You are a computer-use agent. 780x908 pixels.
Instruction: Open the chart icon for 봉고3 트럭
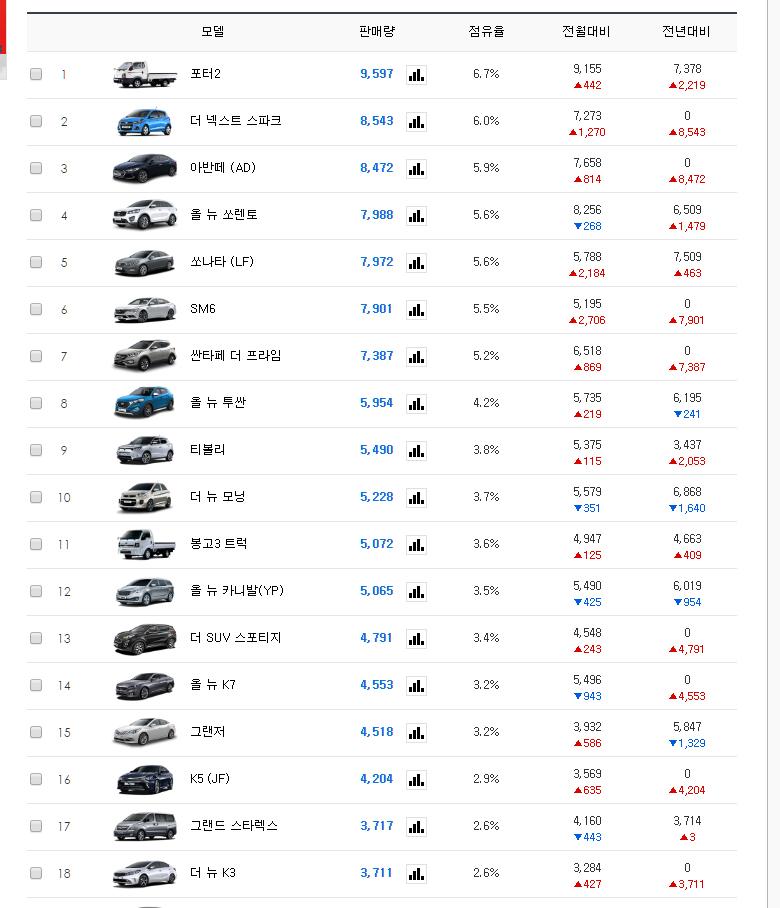[x=416, y=545]
